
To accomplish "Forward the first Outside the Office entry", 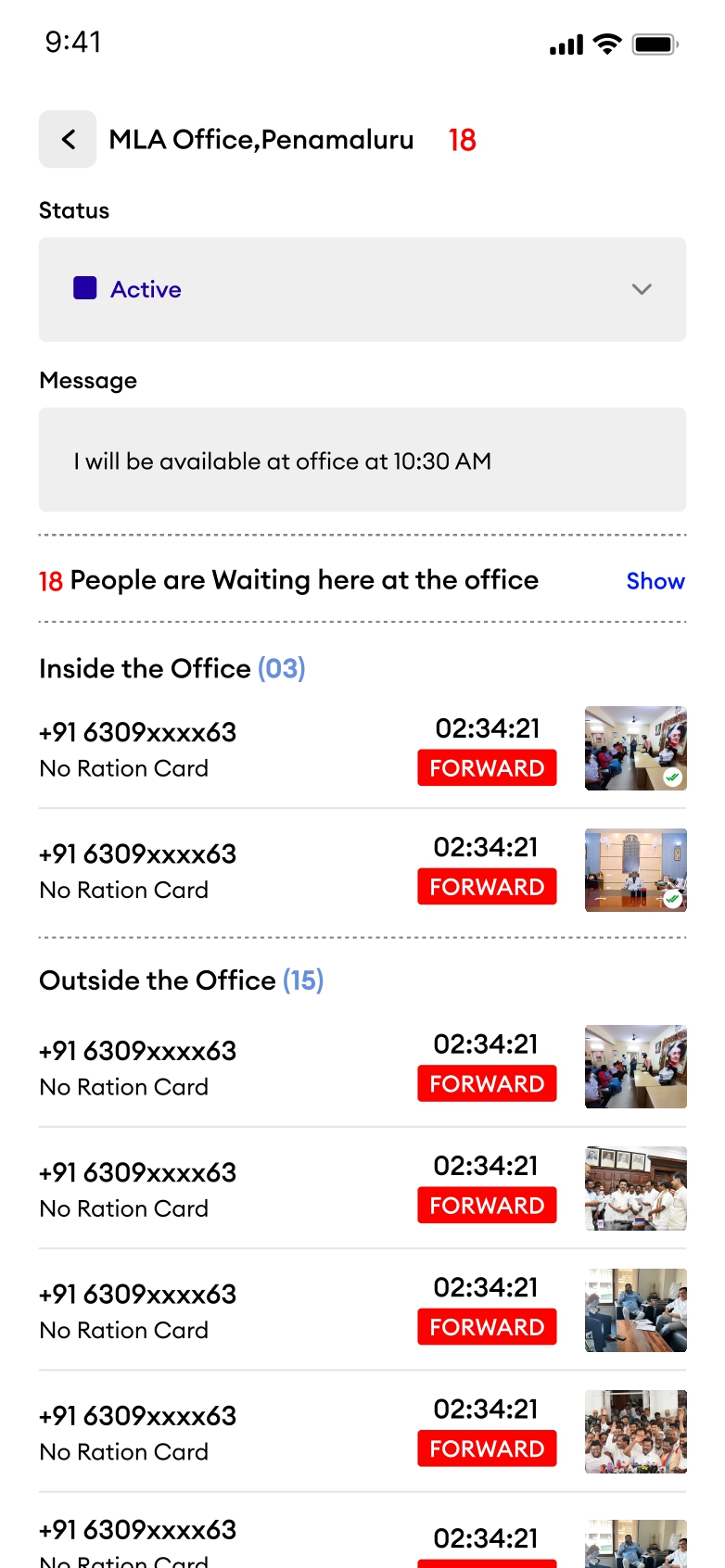I will click(487, 1083).
